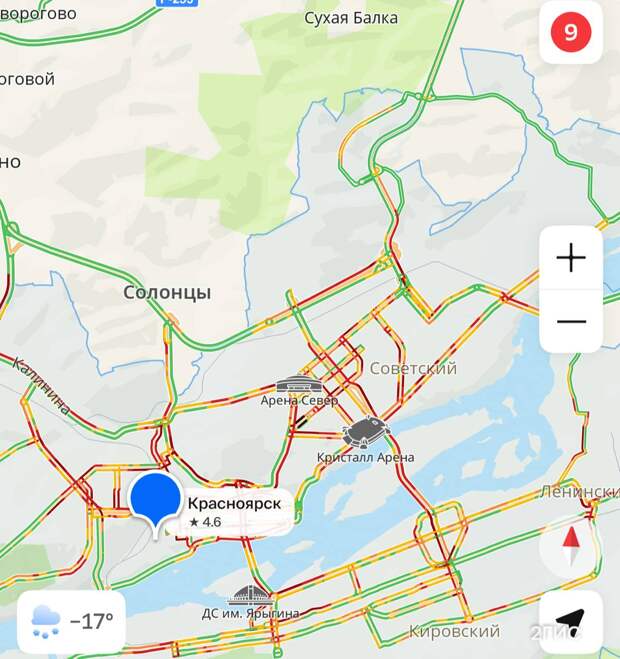This screenshot has width=620, height=659.
Task: Open the Красноярск place card
Action: click(x=232, y=511)
